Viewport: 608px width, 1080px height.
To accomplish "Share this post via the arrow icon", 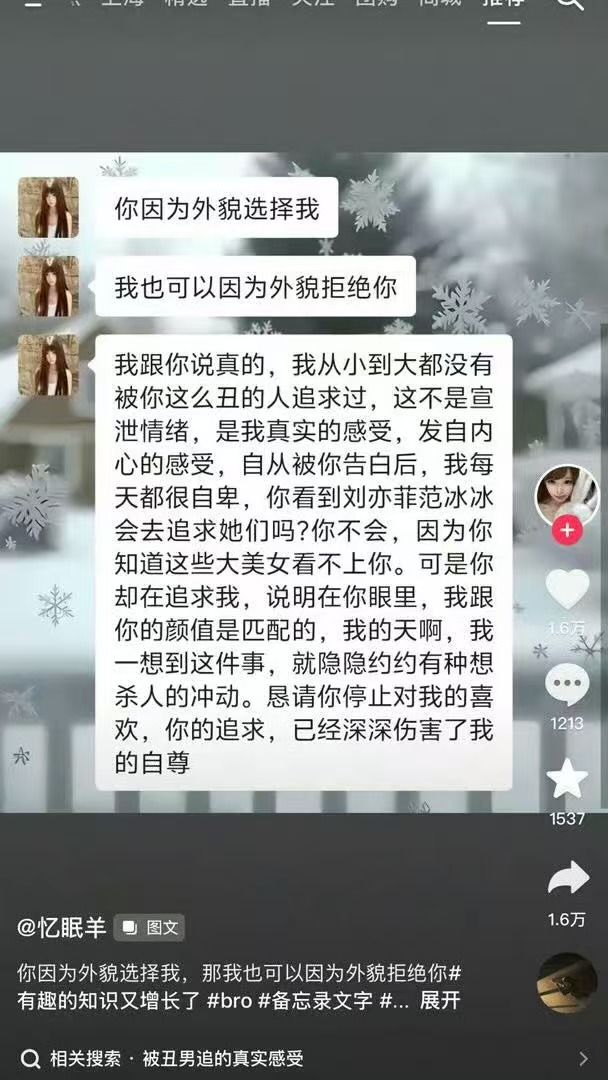I will click(567, 878).
